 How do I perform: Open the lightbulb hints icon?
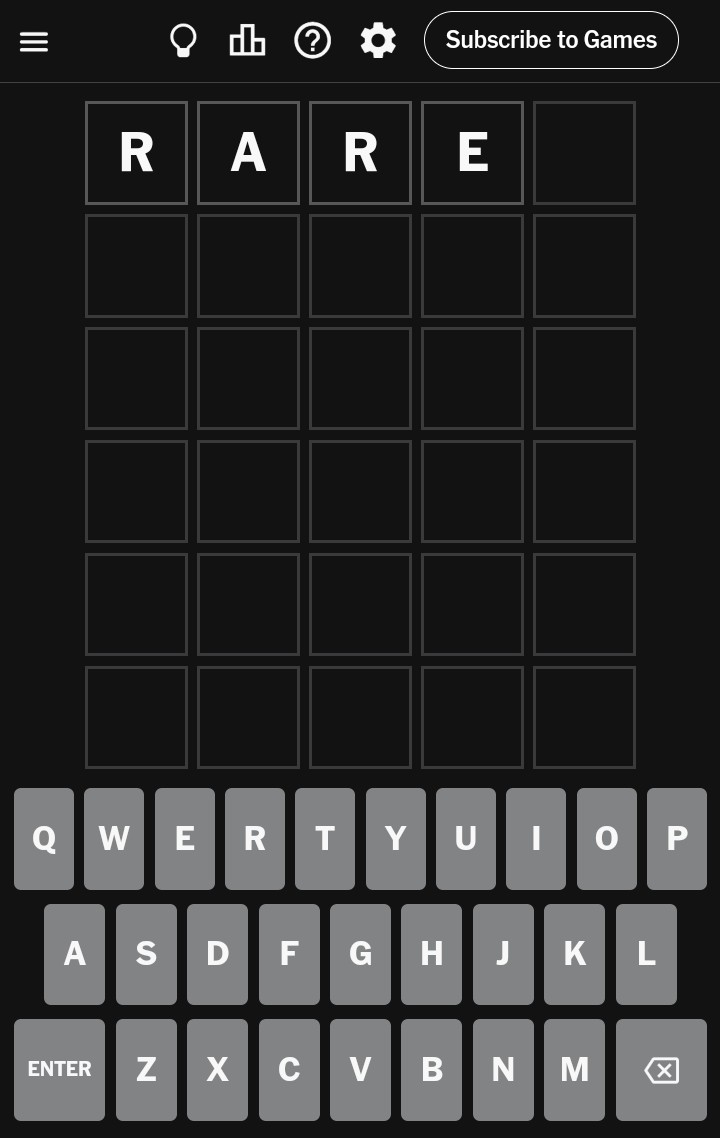[x=183, y=41]
